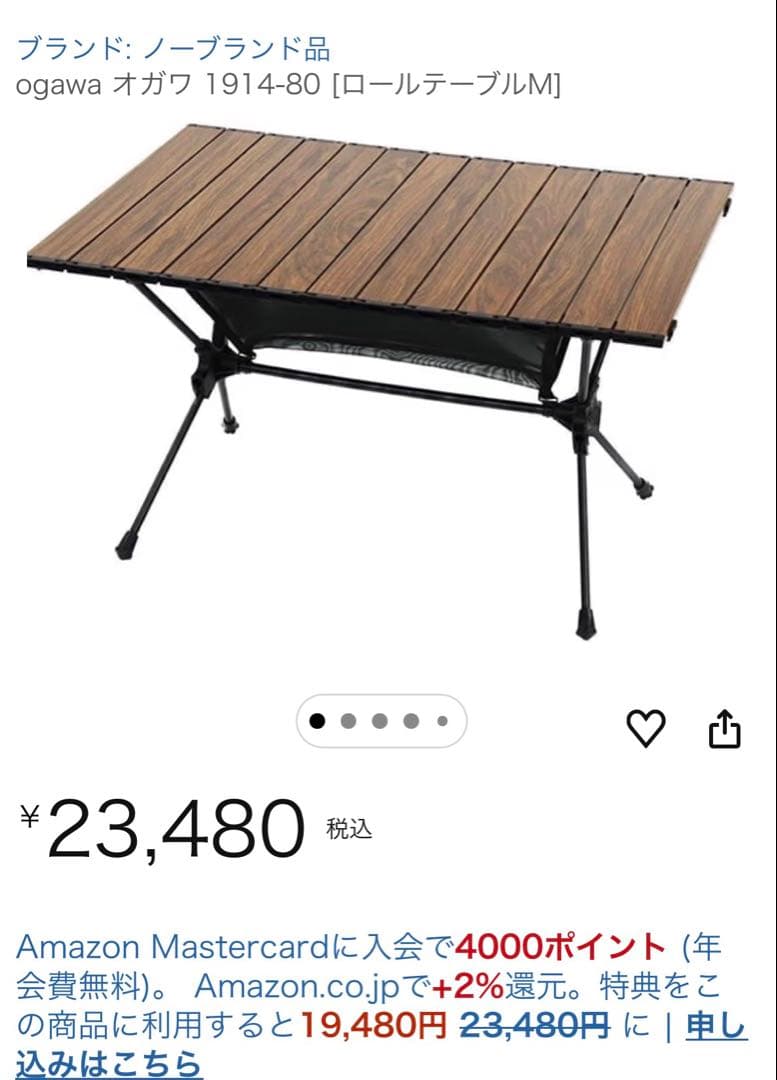Tap the image page indicator dots

pyautogui.click(x=381, y=721)
